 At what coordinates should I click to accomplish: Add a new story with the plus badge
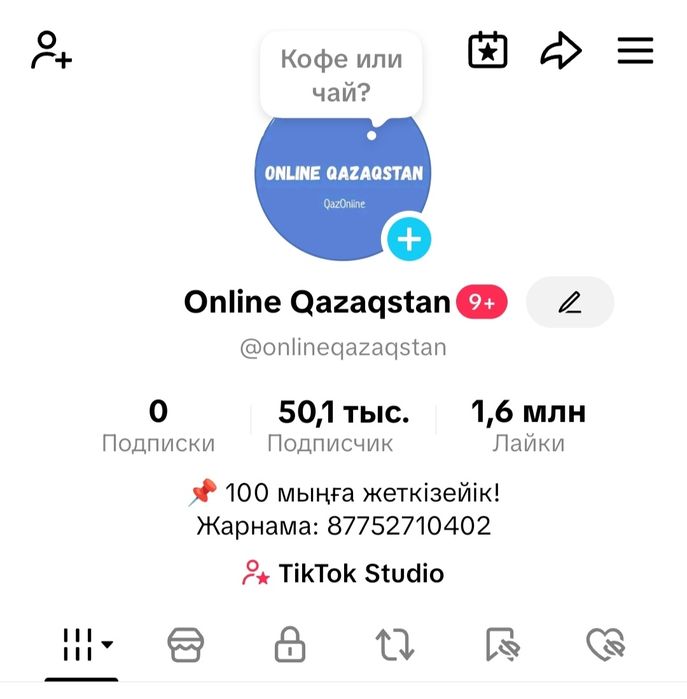coord(408,240)
